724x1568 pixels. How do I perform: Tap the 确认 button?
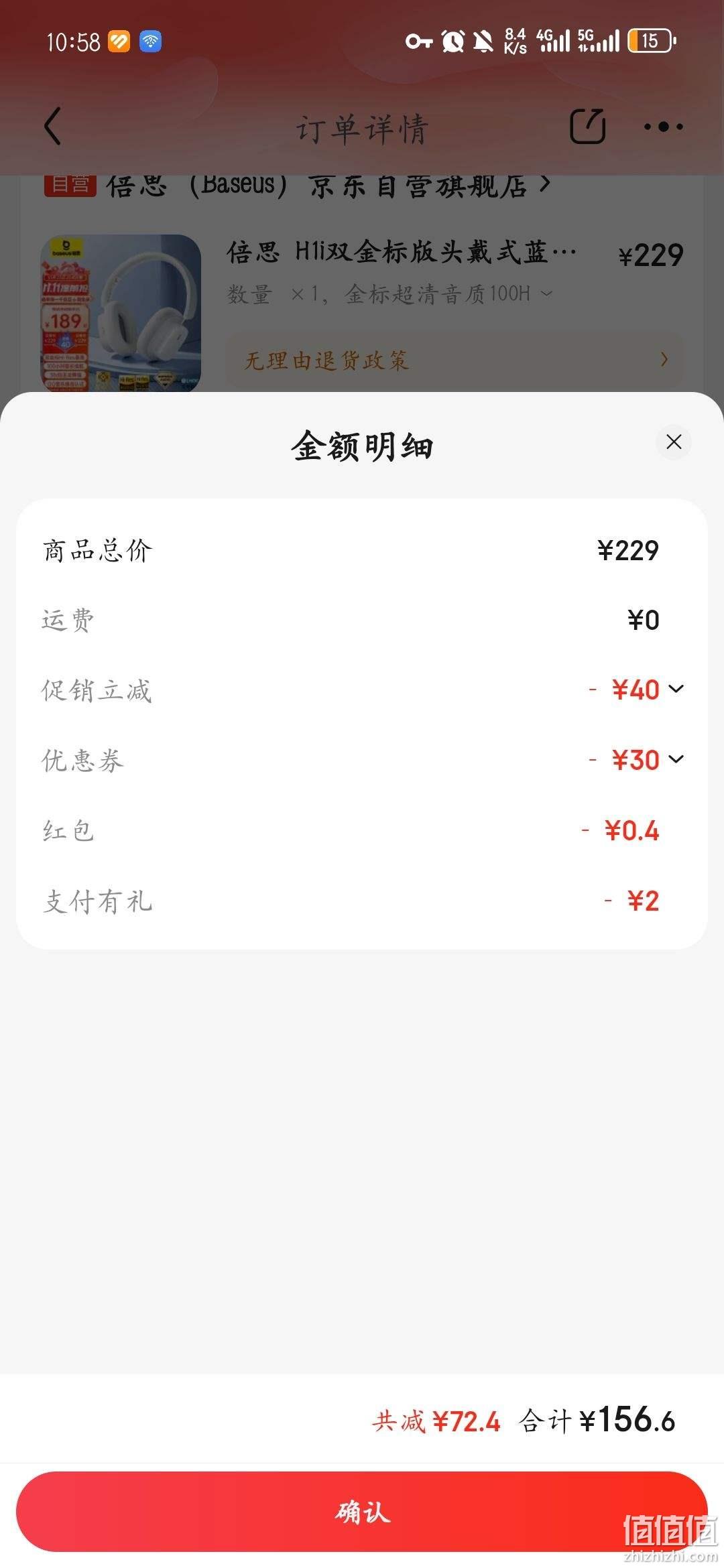[362, 1512]
